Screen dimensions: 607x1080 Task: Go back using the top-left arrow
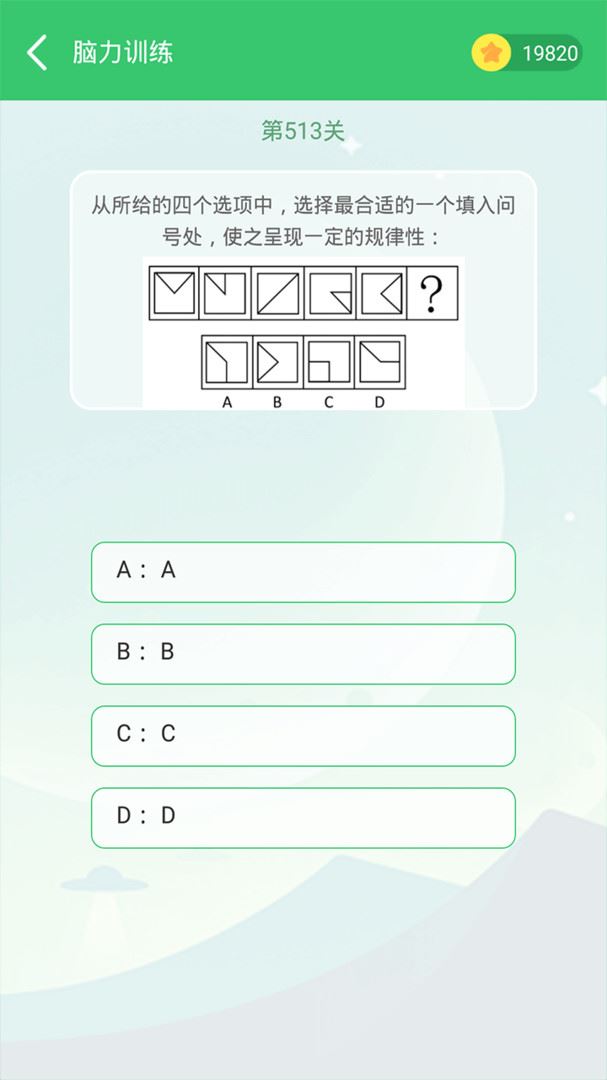(x=37, y=52)
